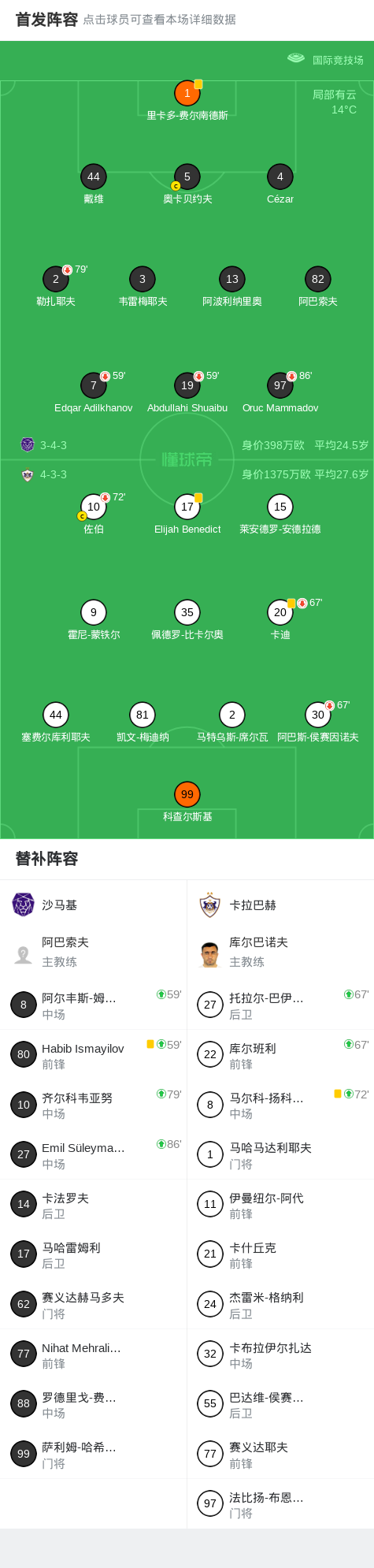The width and height of the screenshot is (374, 1568).
Task: Open substitute 齐尔科韦亚努 number 10
Action: click(x=94, y=1105)
